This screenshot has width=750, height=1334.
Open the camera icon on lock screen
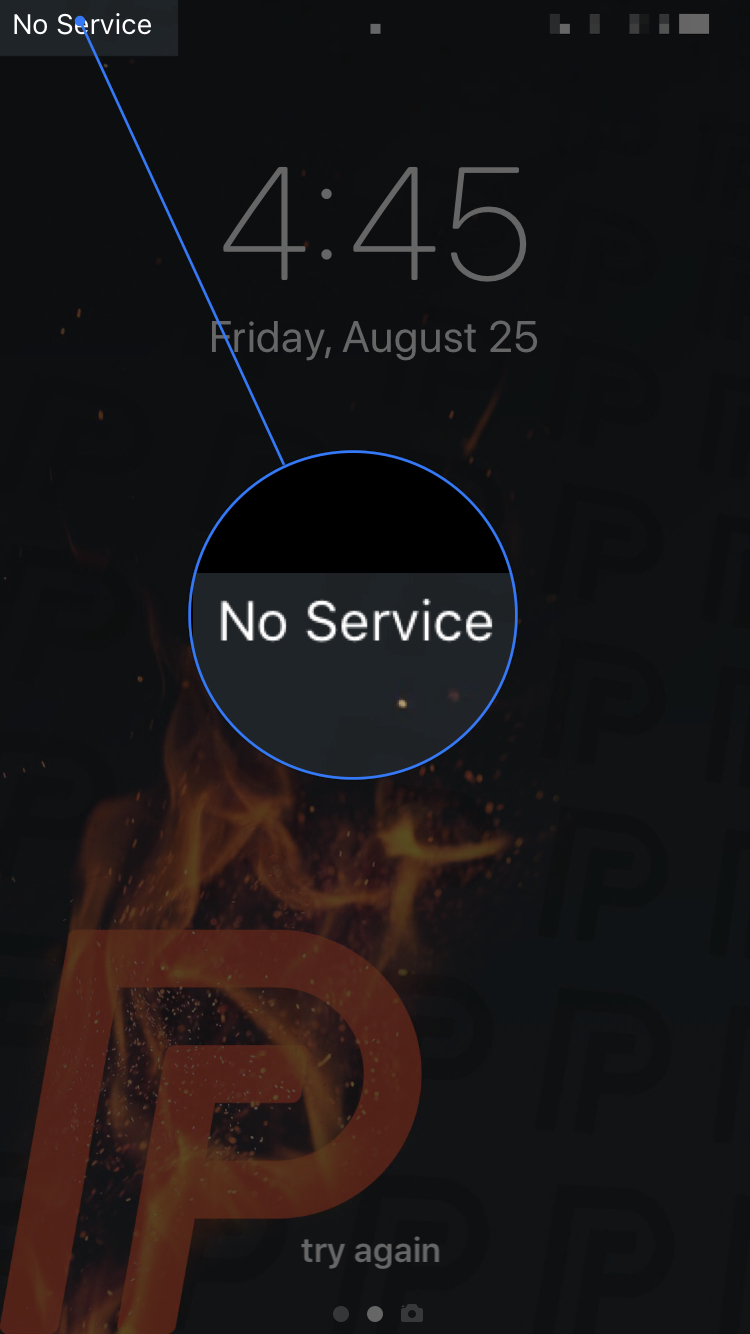point(411,1313)
